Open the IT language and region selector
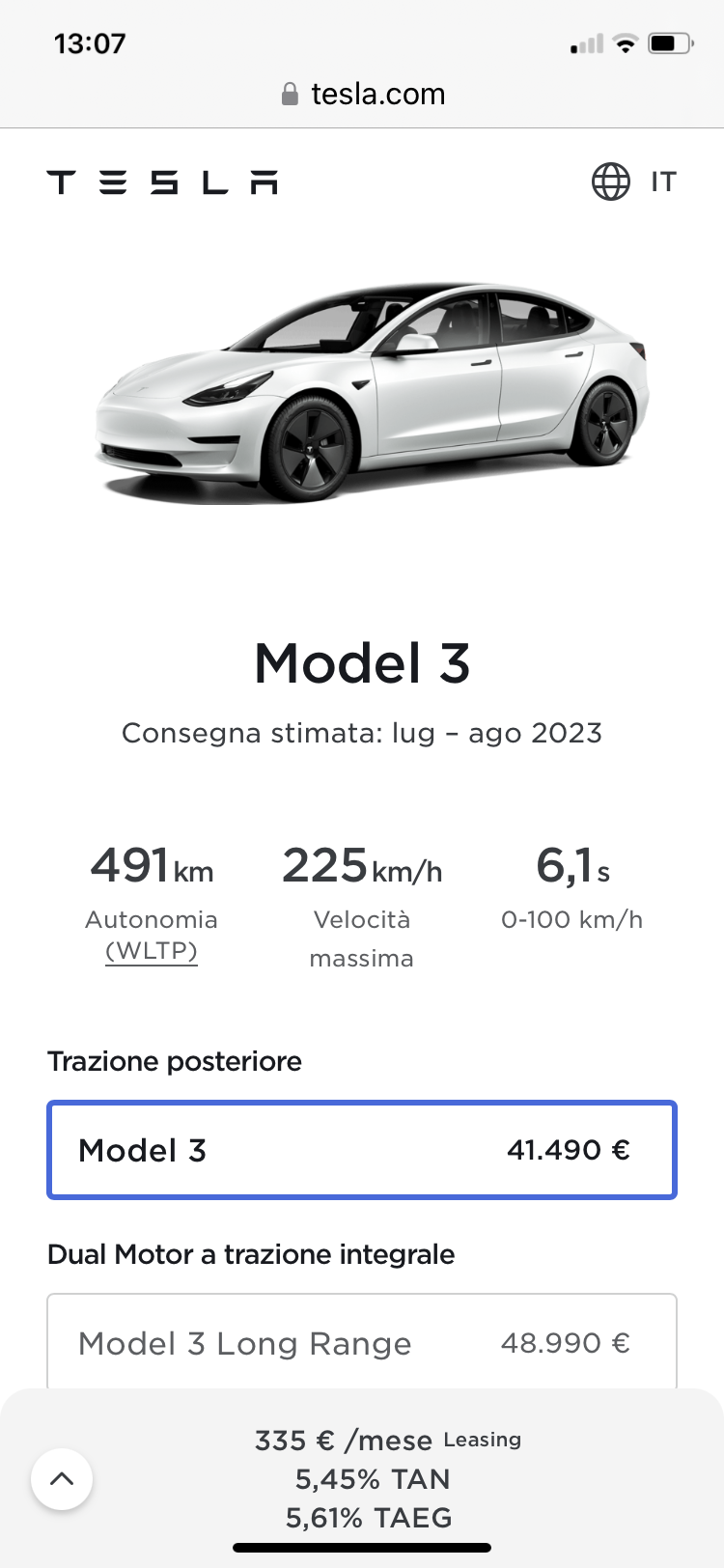724x1568 pixels. [x=634, y=182]
